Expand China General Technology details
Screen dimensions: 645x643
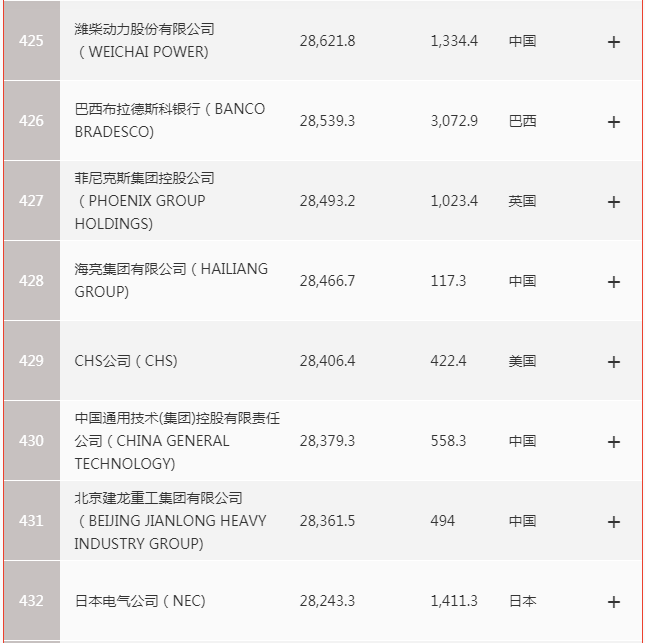(x=614, y=442)
